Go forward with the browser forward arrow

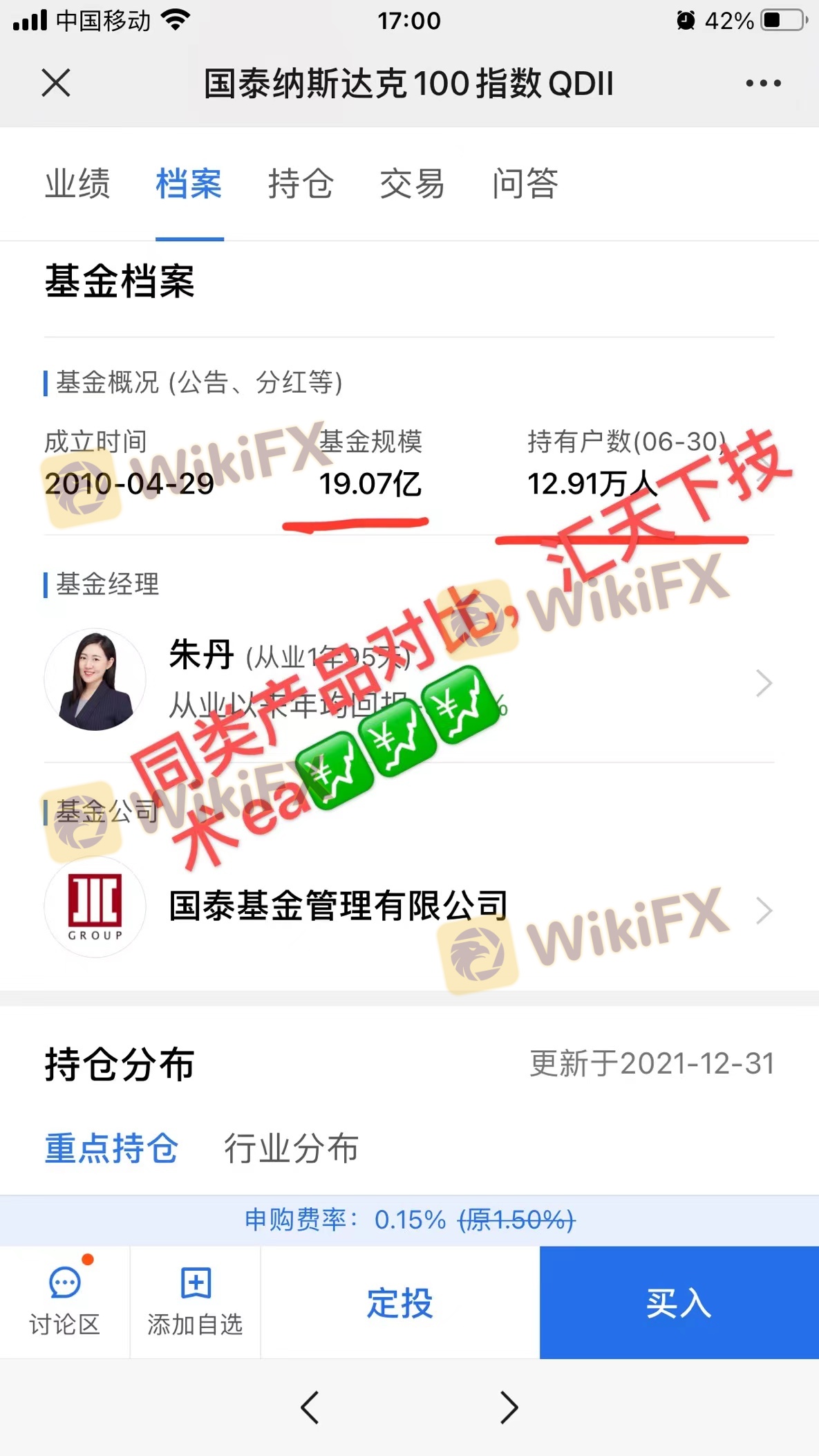pyautogui.click(x=509, y=1407)
